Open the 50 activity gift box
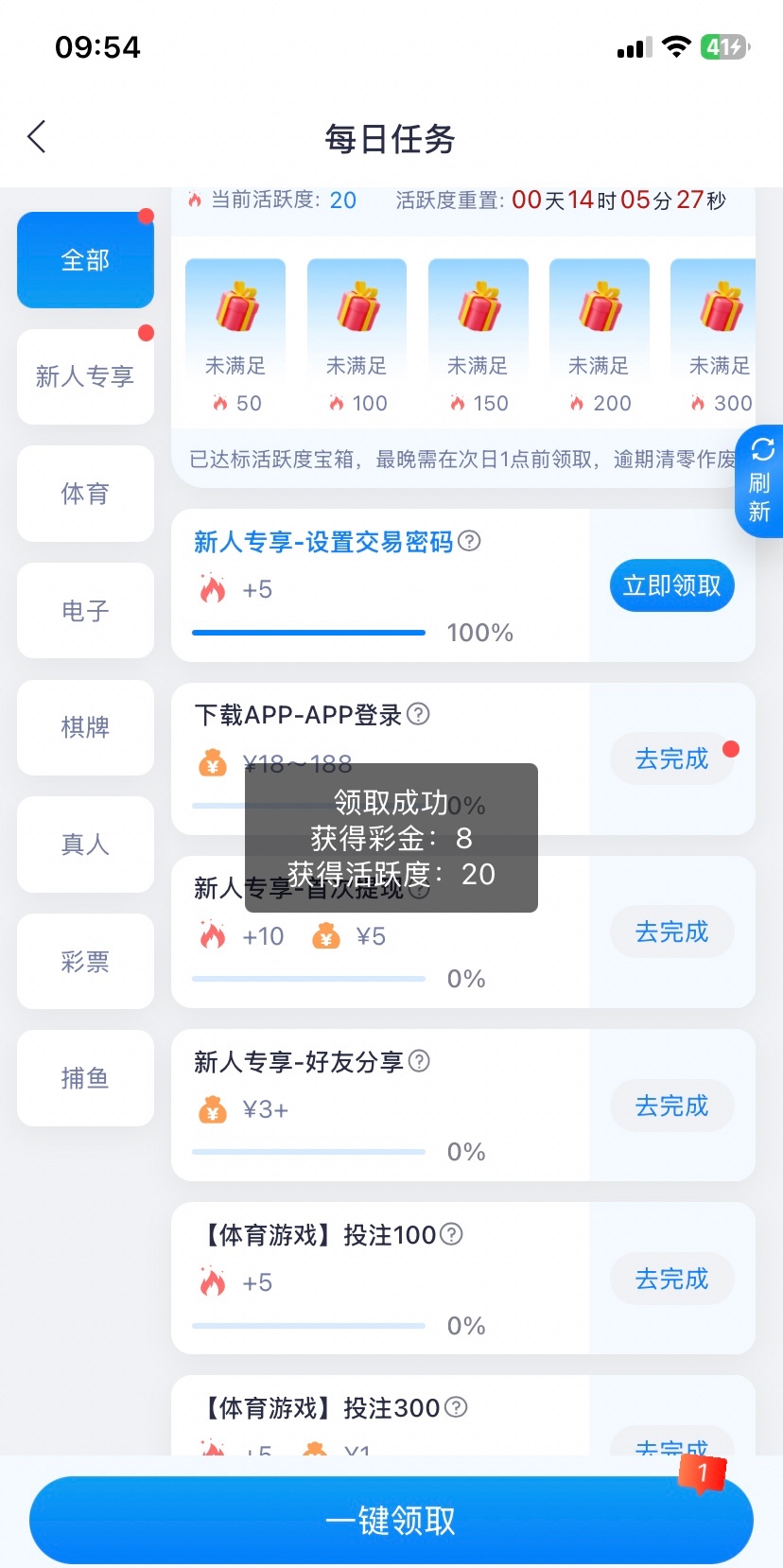The image size is (783, 1568). coord(235,309)
